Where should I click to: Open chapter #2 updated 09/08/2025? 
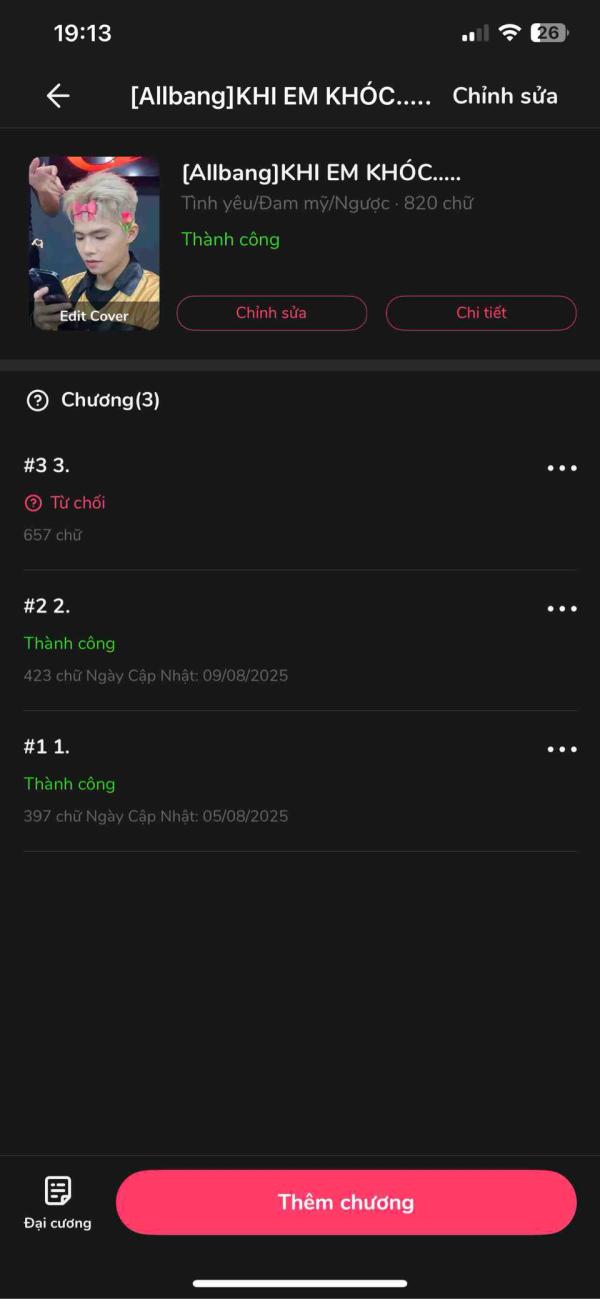coord(250,640)
